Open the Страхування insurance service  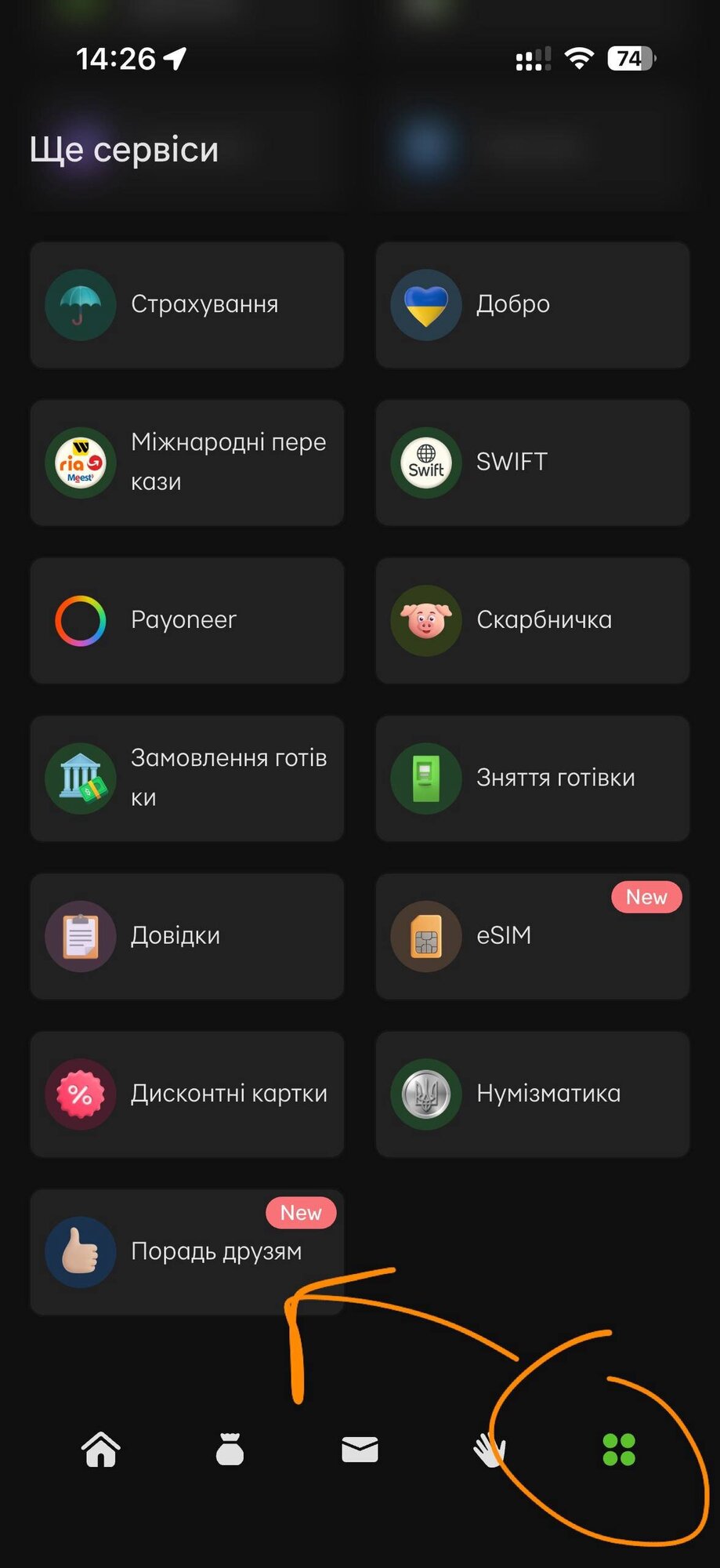(186, 305)
